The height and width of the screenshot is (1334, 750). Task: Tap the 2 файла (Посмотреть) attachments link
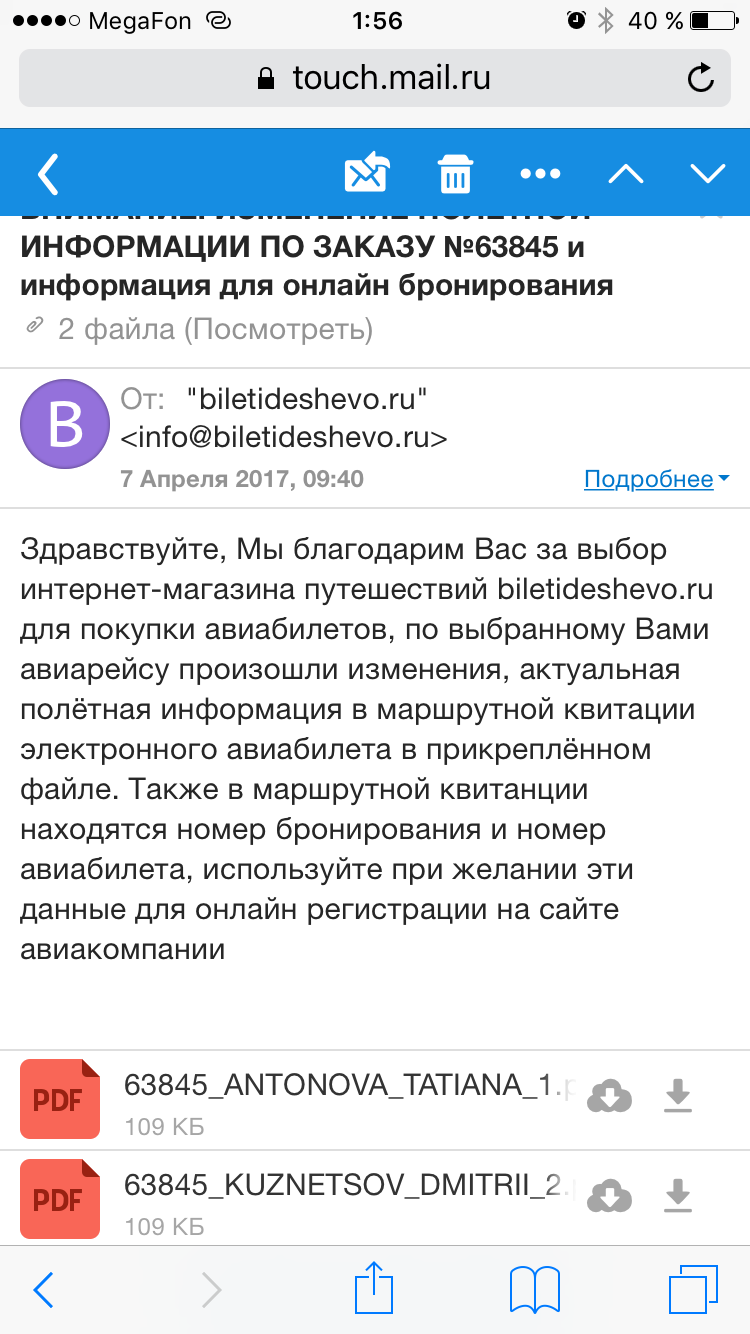215,329
